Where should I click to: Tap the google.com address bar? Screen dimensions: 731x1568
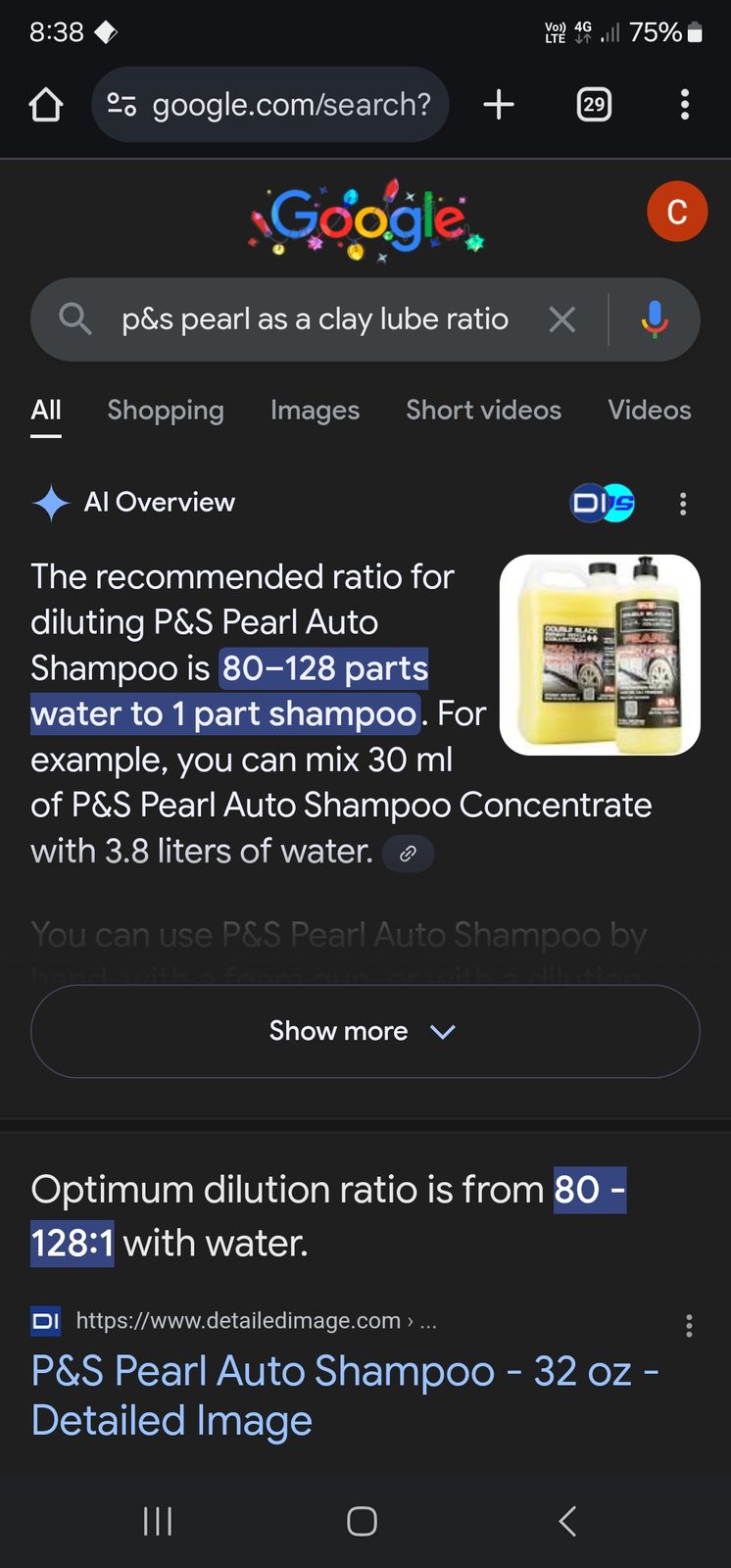269,104
